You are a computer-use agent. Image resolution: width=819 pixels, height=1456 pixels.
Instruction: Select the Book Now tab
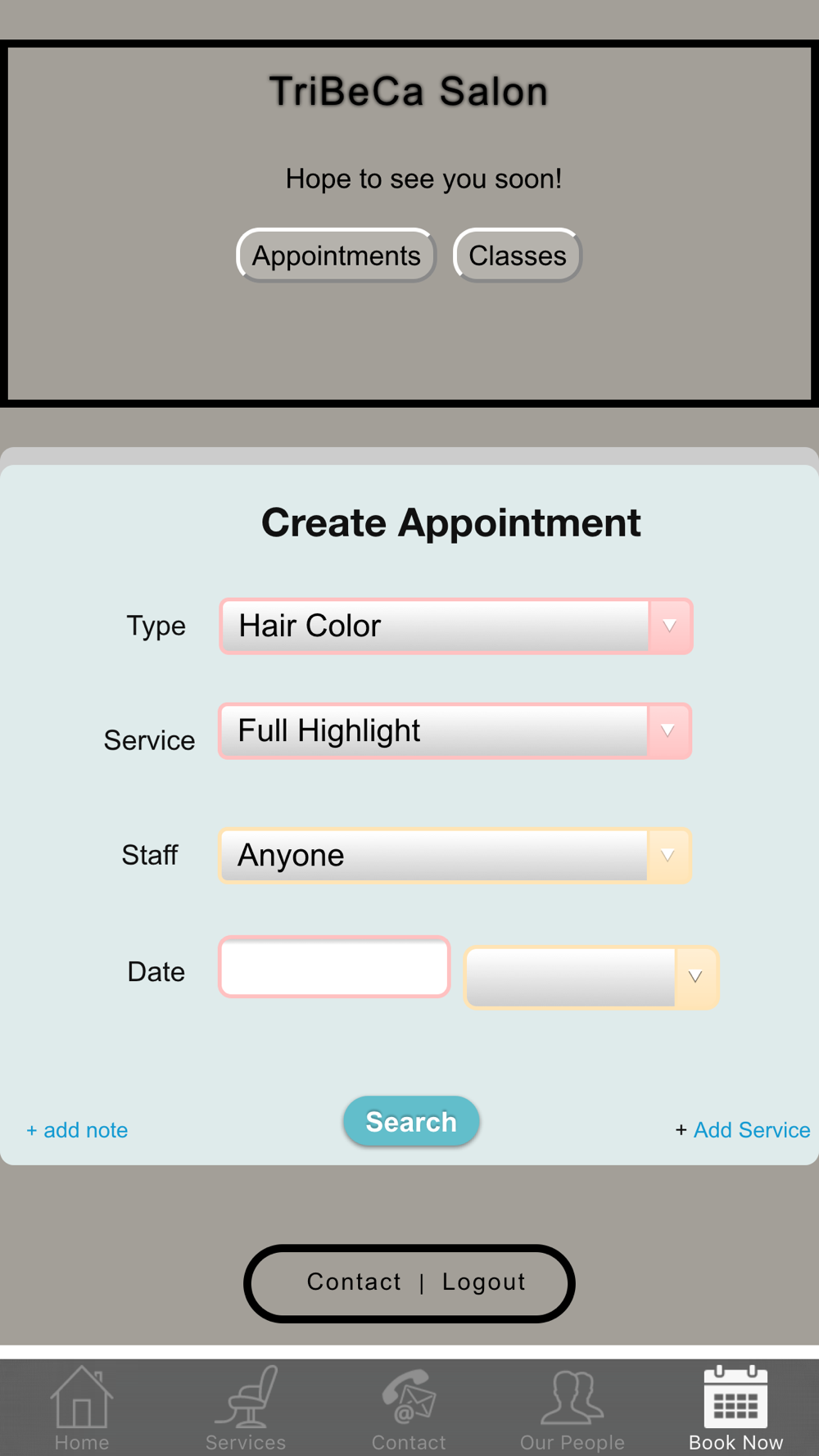click(x=735, y=1409)
